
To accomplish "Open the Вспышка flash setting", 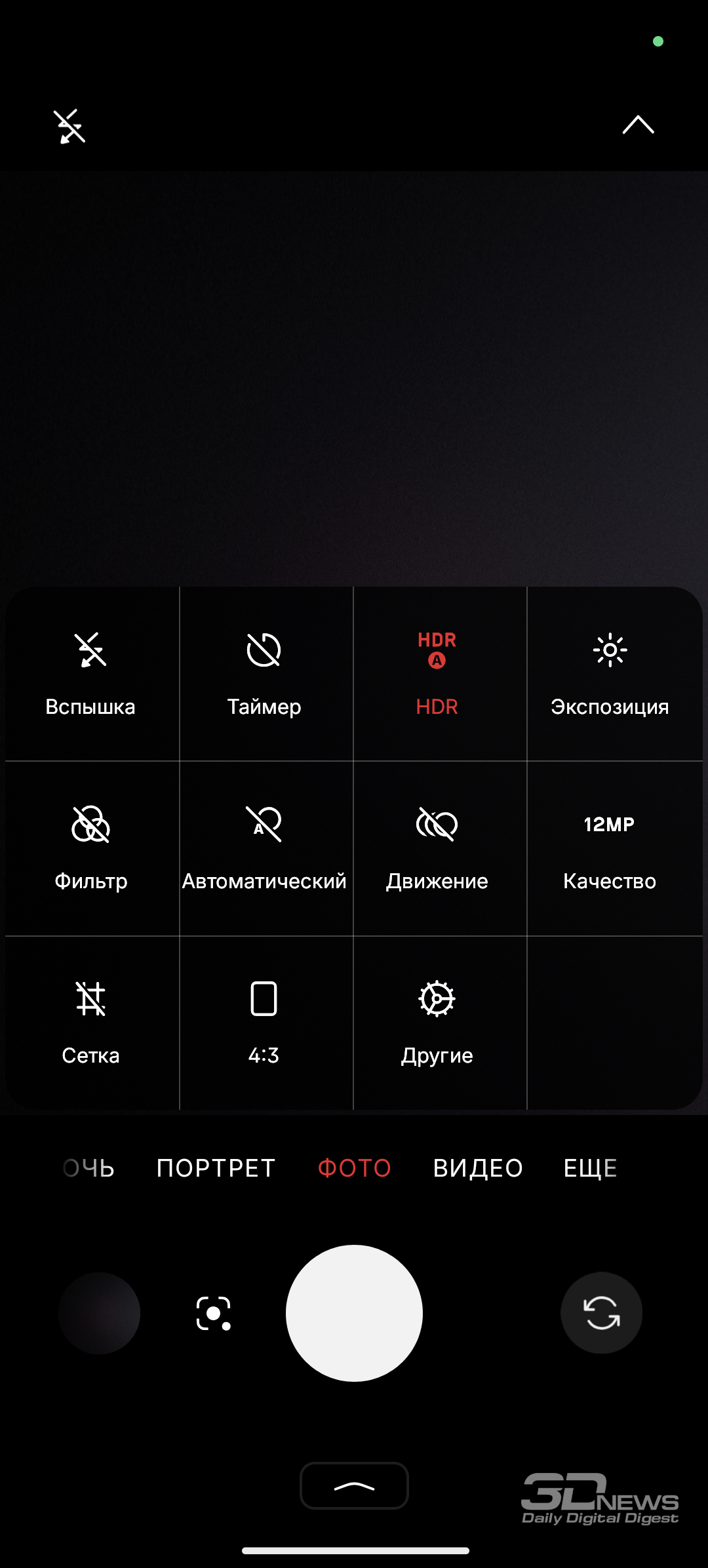I will click(x=91, y=674).
